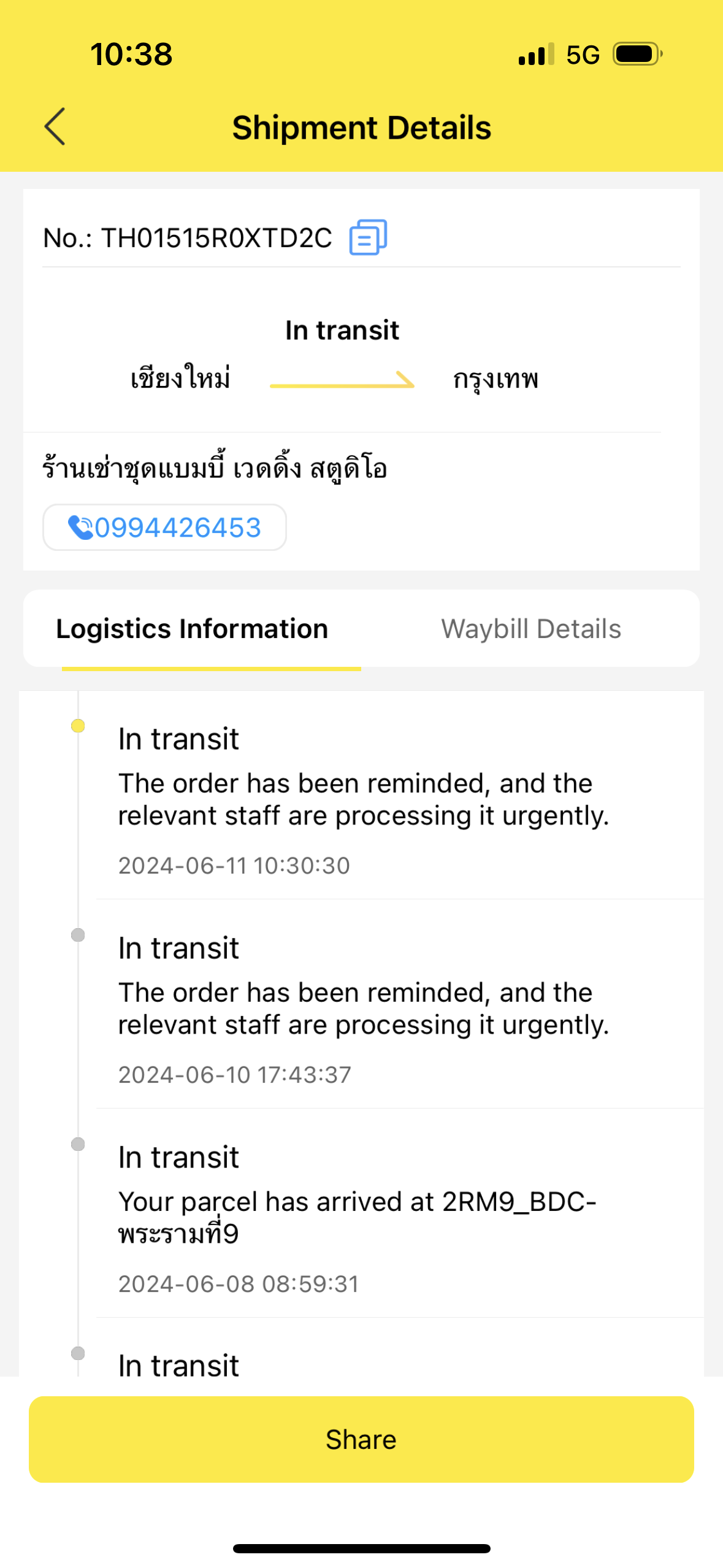Tap the yellow Share button

pos(361,1439)
